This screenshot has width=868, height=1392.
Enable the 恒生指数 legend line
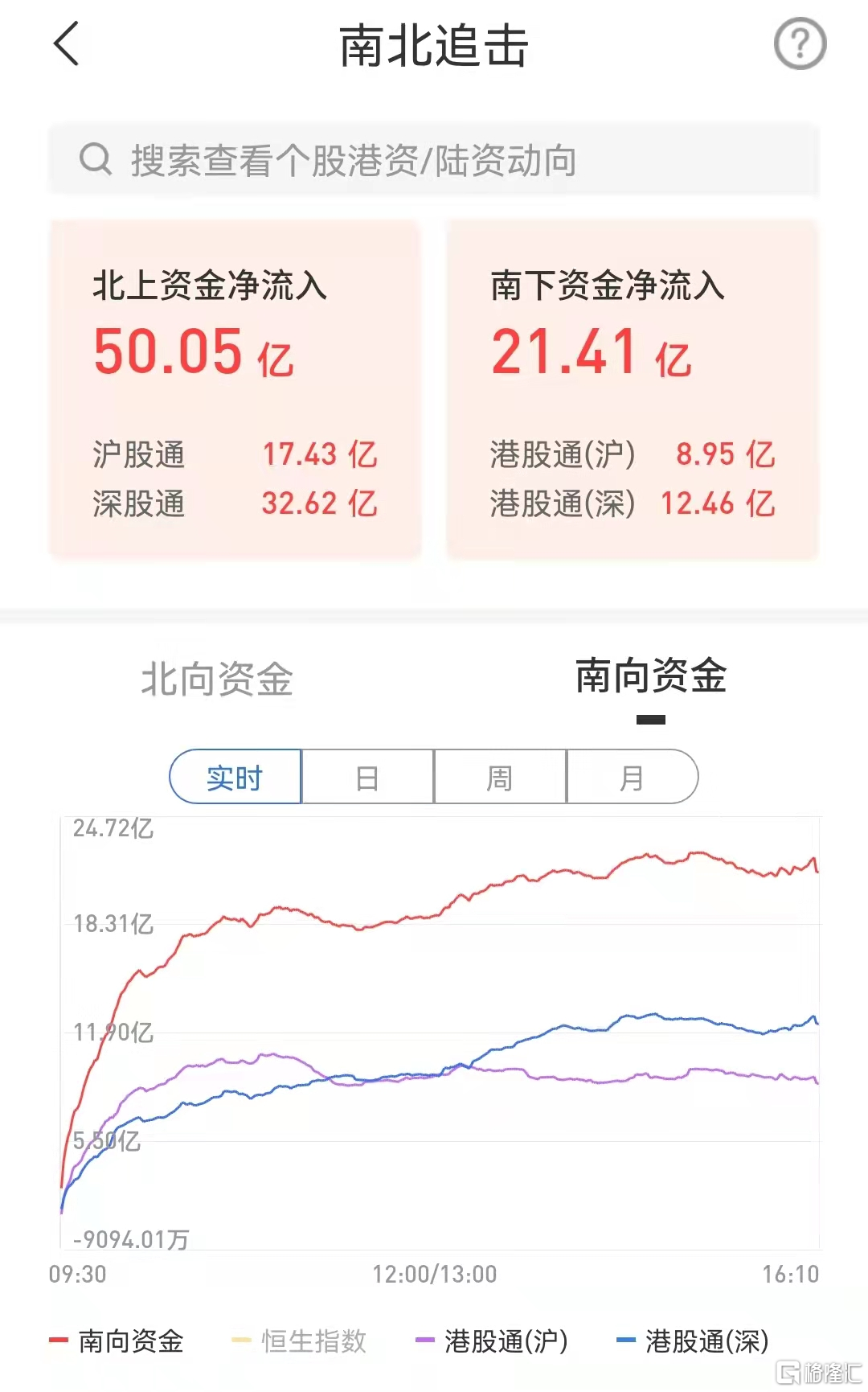pyautogui.click(x=299, y=1341)
